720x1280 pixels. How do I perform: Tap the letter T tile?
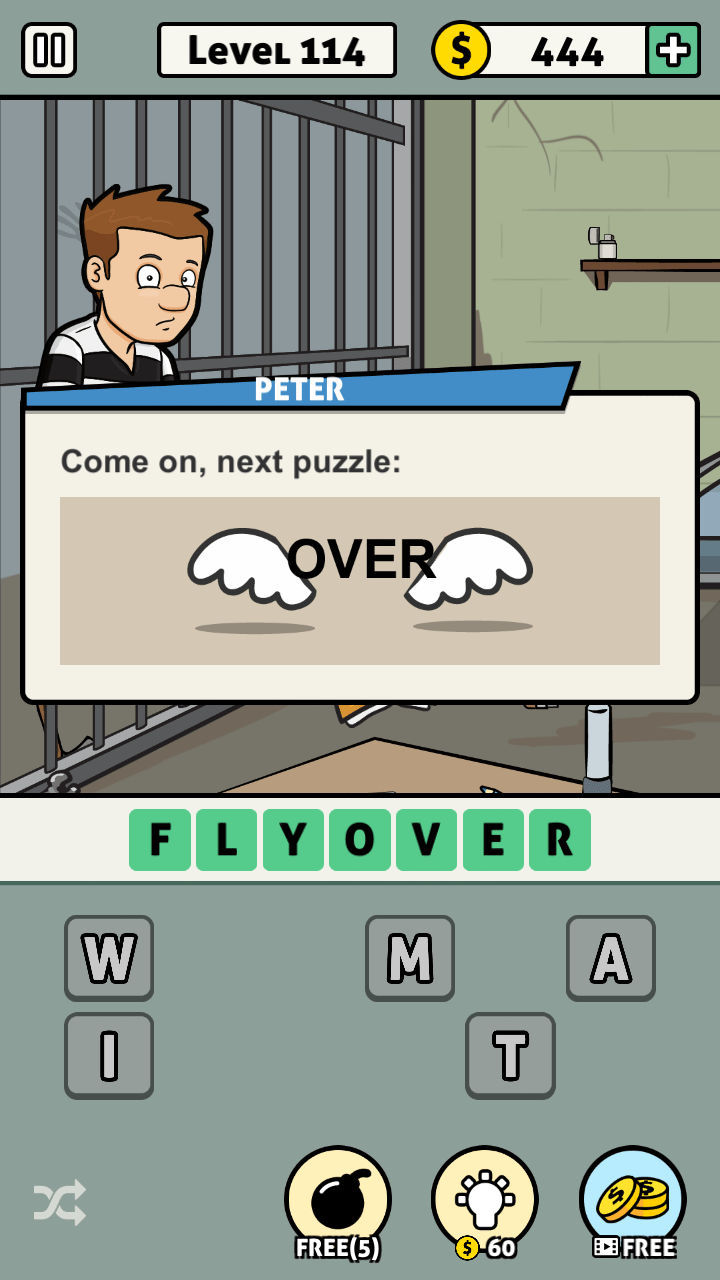pyautogui.click(x=510, y=1055)
